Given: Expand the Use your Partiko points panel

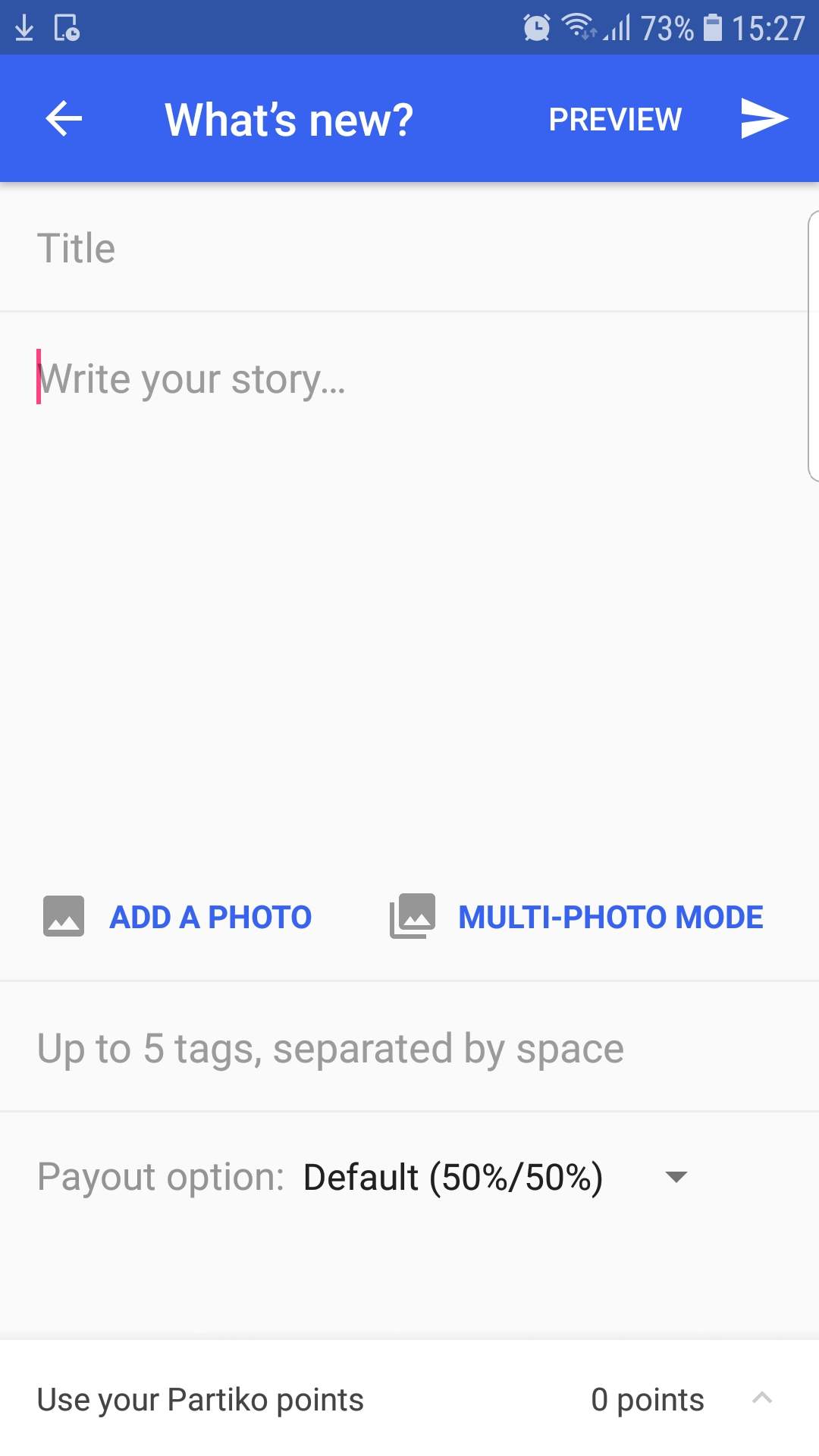Looking at the screenshot, I should coord(762,1398).
